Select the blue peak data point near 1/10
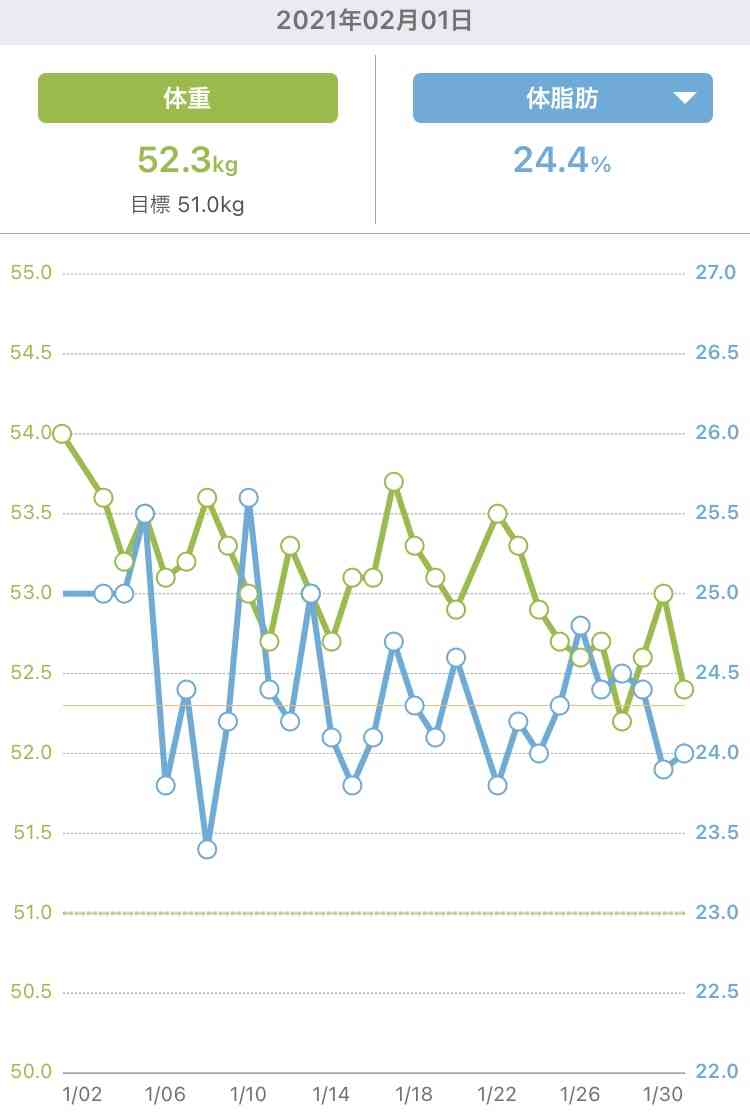This screenshot has width=750, height=1118. 247,496
